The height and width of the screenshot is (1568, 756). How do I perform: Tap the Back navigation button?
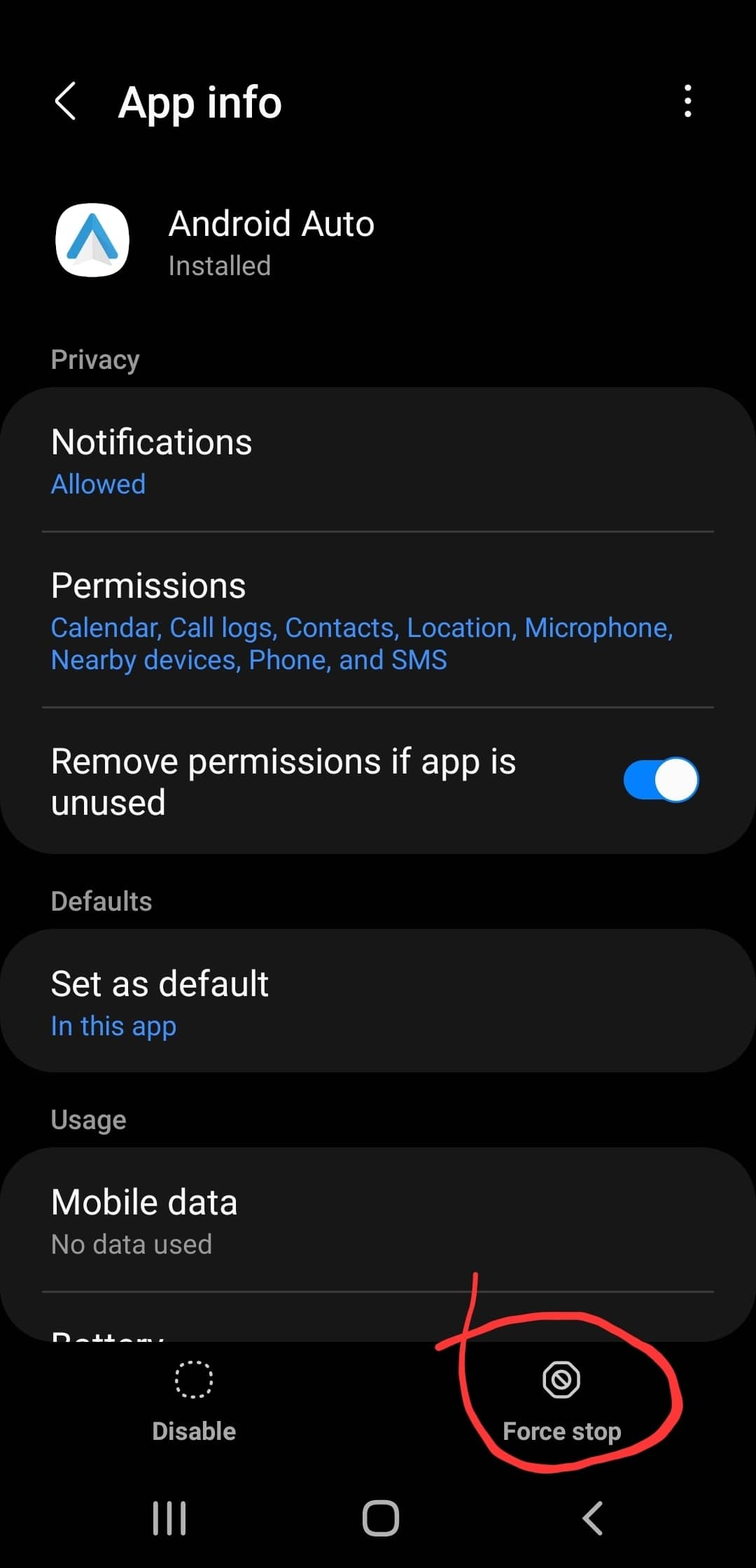(591, 1518)
